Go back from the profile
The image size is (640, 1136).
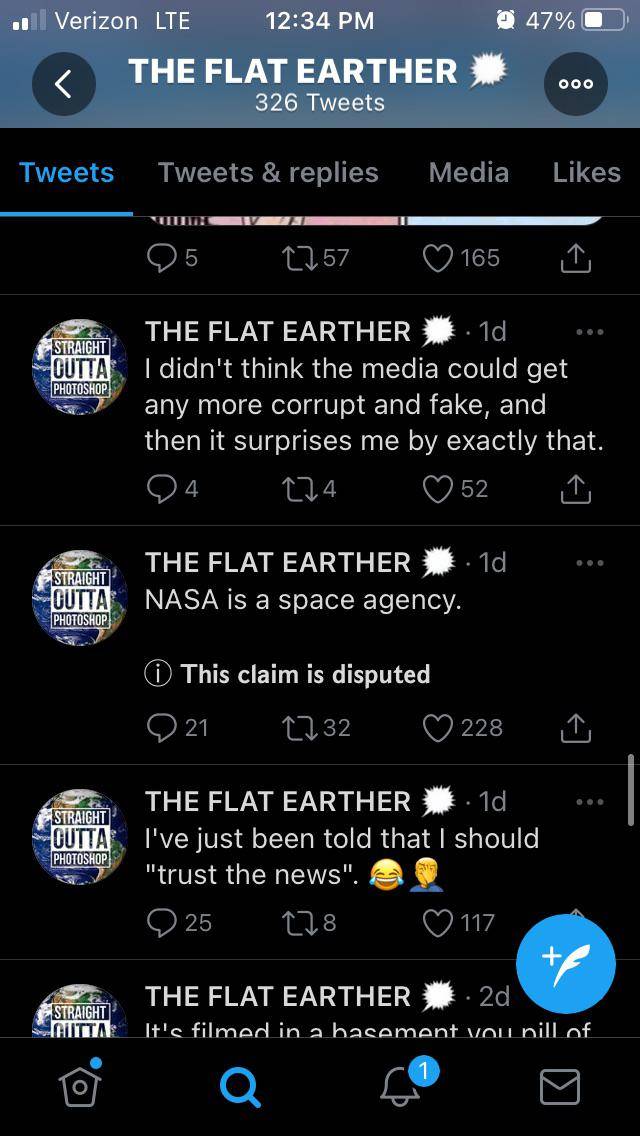(x=63, y=85)
